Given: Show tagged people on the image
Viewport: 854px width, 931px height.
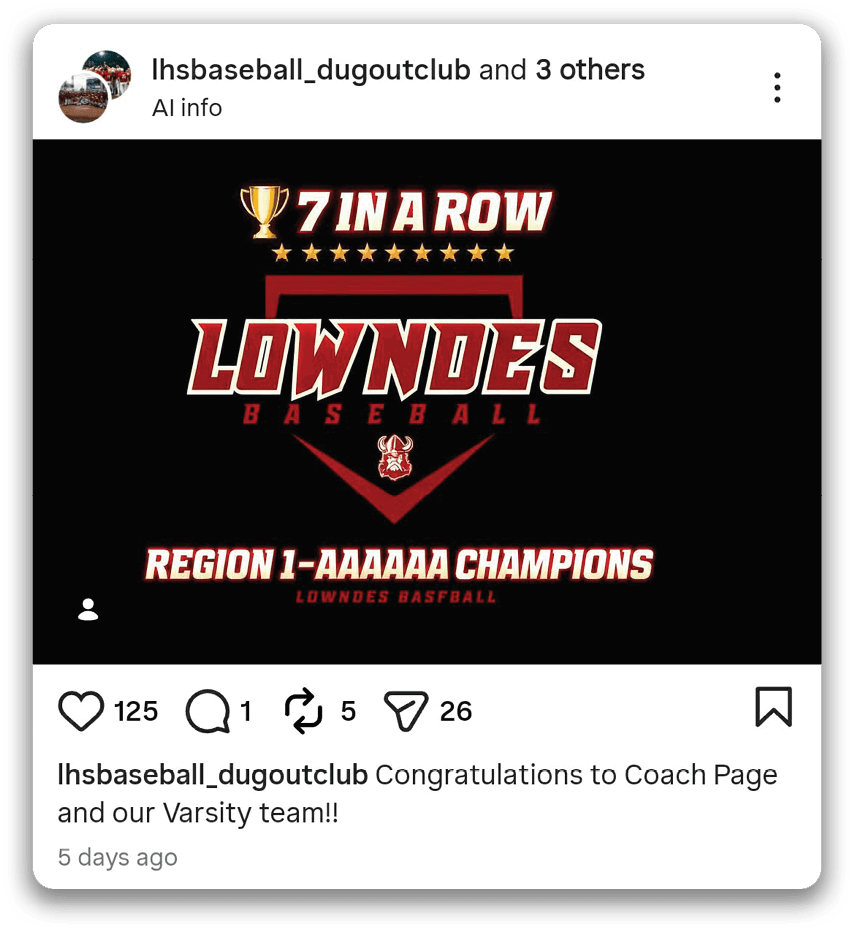Looking at the screenshot, I should click(88, 609).
